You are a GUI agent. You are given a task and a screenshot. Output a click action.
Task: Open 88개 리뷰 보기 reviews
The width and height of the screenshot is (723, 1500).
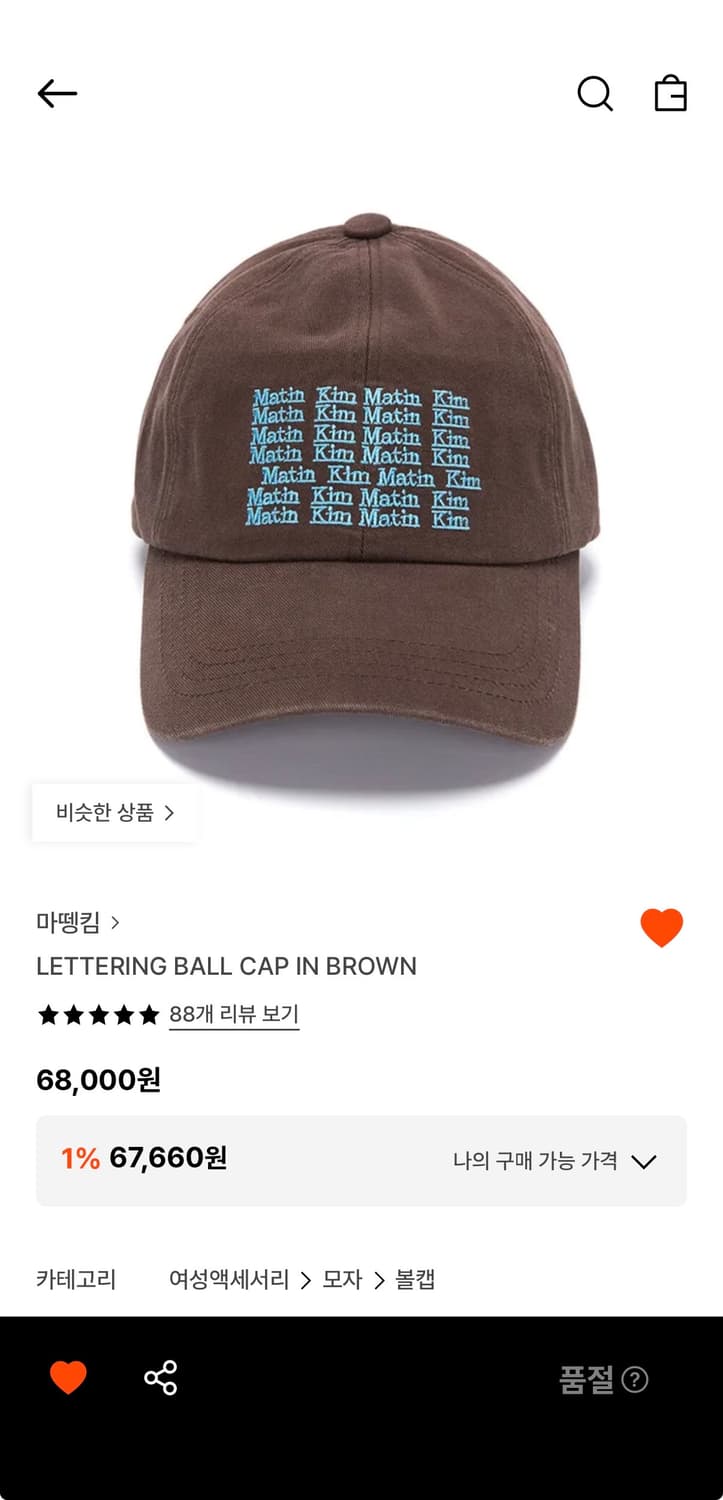(x=233, y=1015)
